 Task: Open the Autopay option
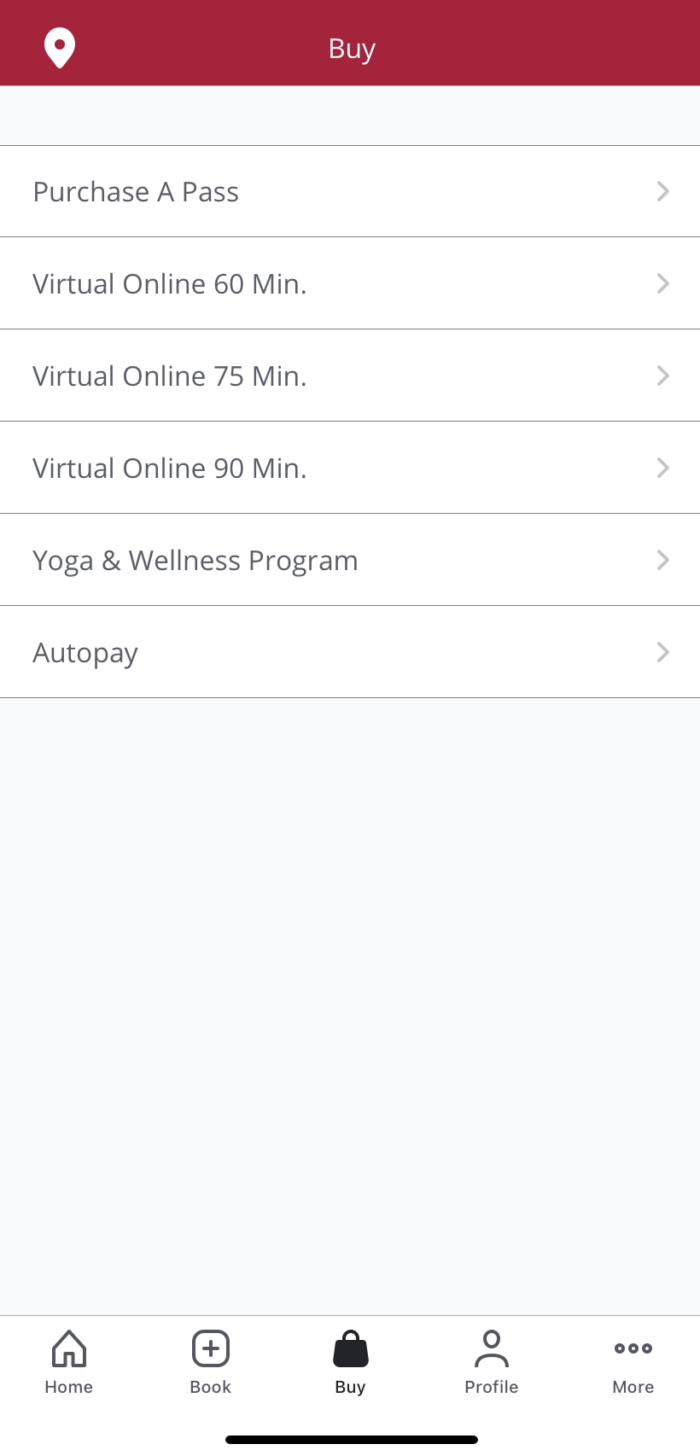350,652
